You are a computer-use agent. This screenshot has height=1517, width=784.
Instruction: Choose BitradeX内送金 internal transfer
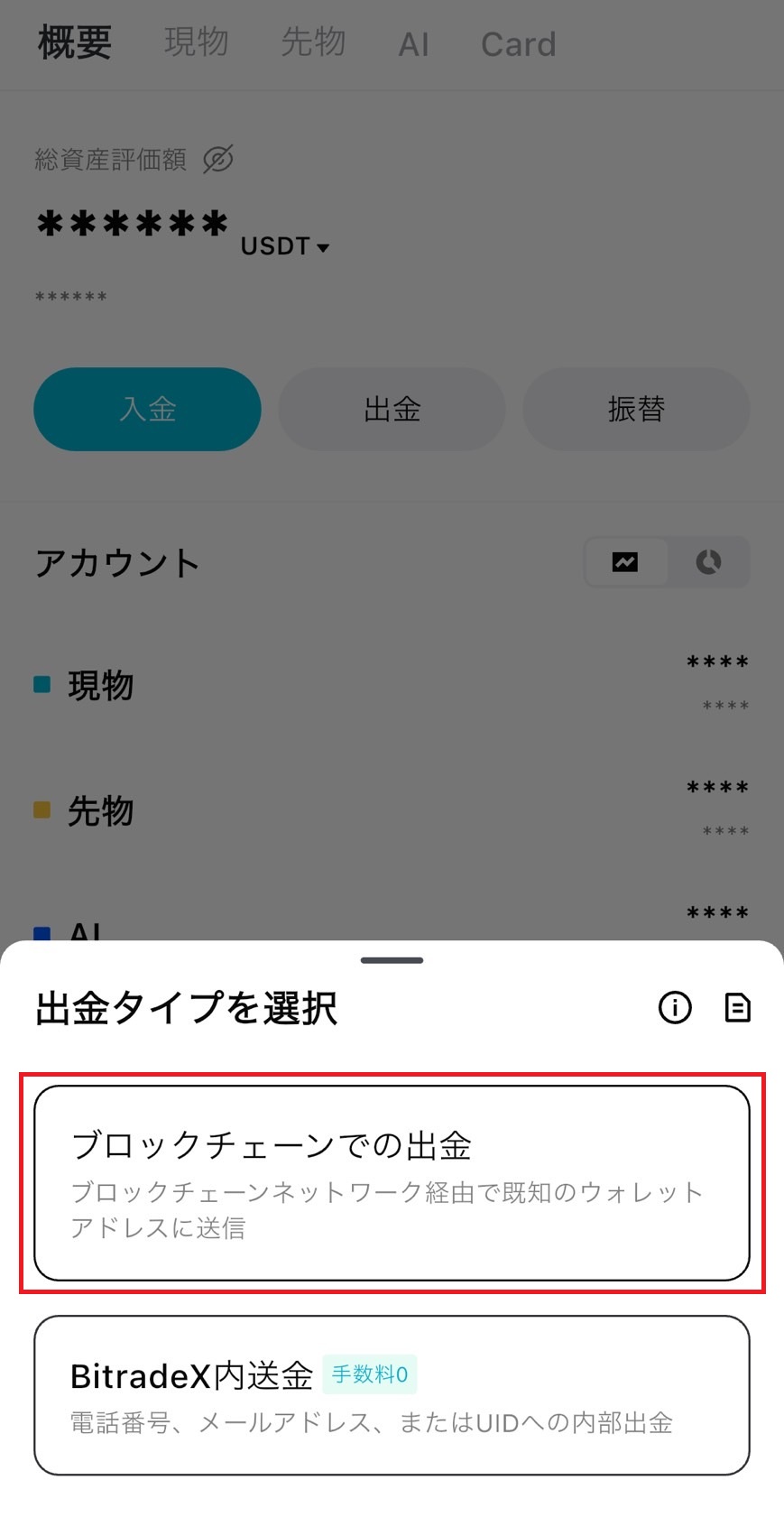pyautogui.click(x=392, y=1394)
